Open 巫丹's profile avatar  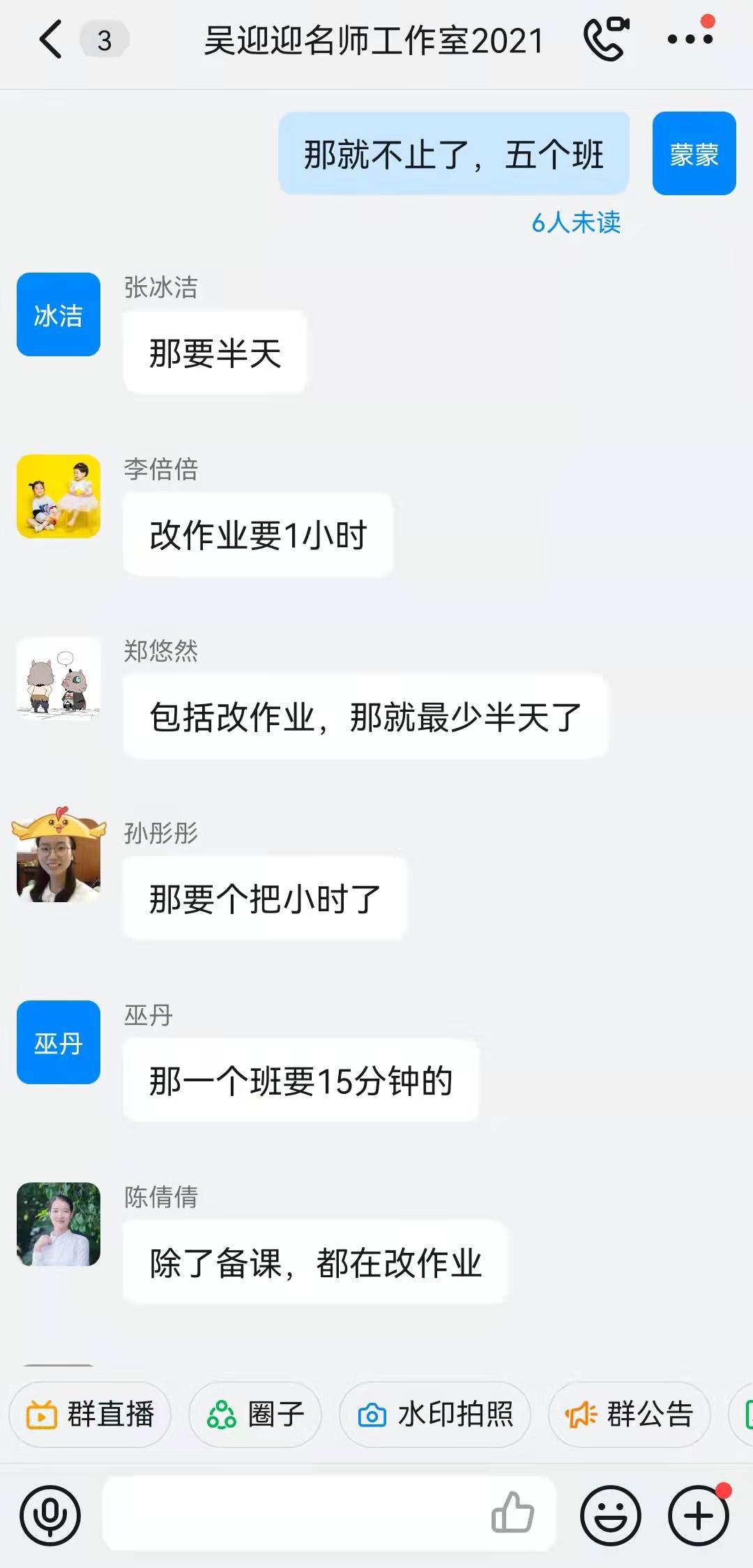coord(59,1042)
